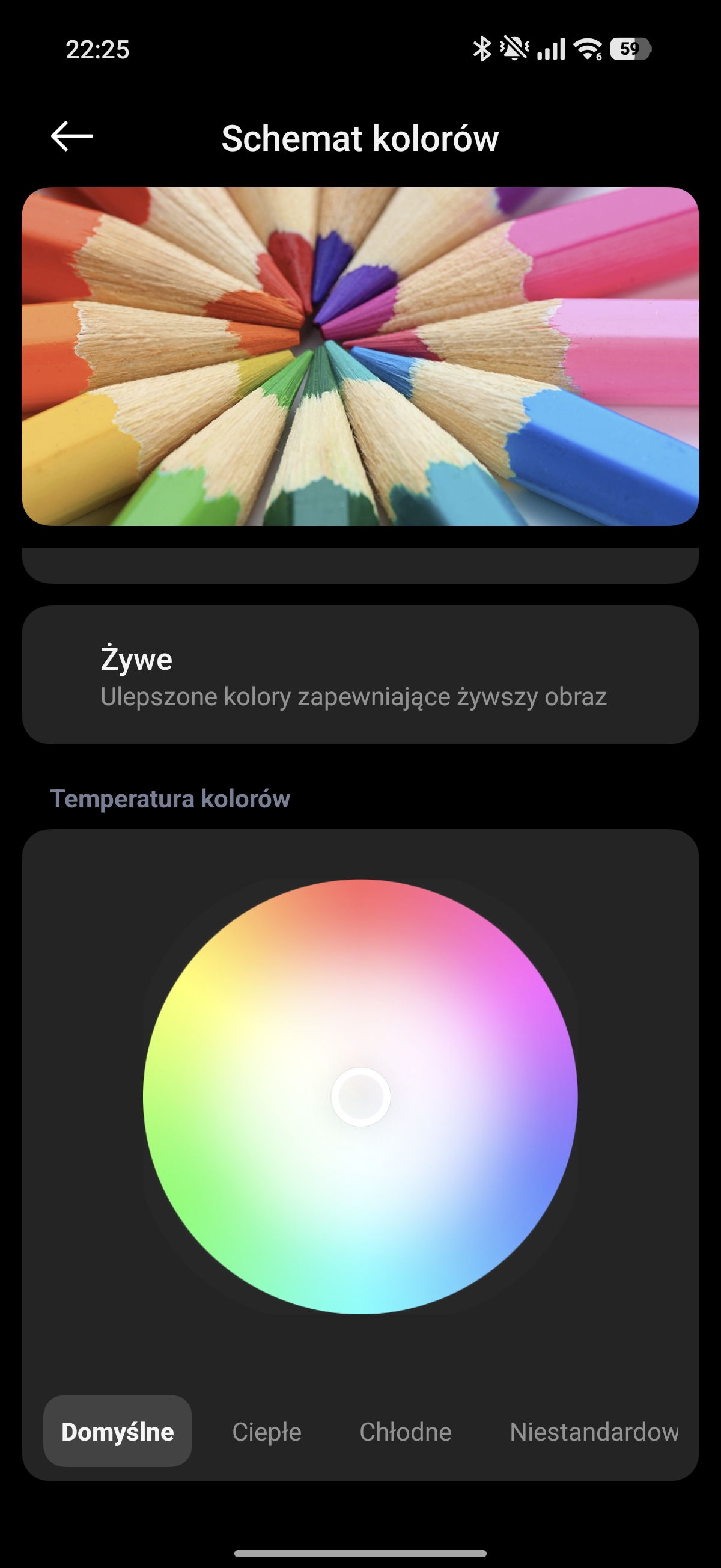Viewport: 721px width, 1568px height.
Task: Tap the color wheel center handle
Action: click(360, 1096)
